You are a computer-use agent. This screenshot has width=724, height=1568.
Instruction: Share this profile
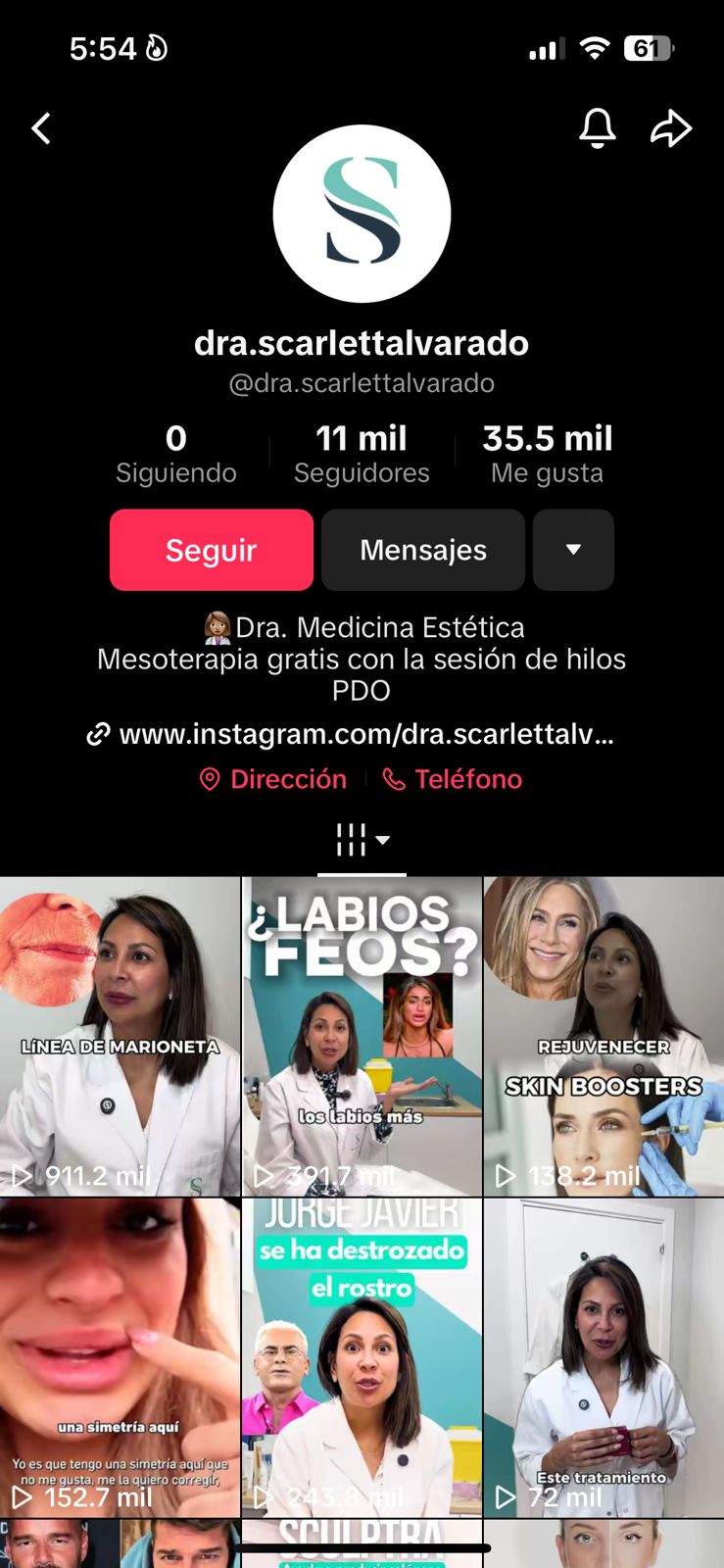coord(671,128)
